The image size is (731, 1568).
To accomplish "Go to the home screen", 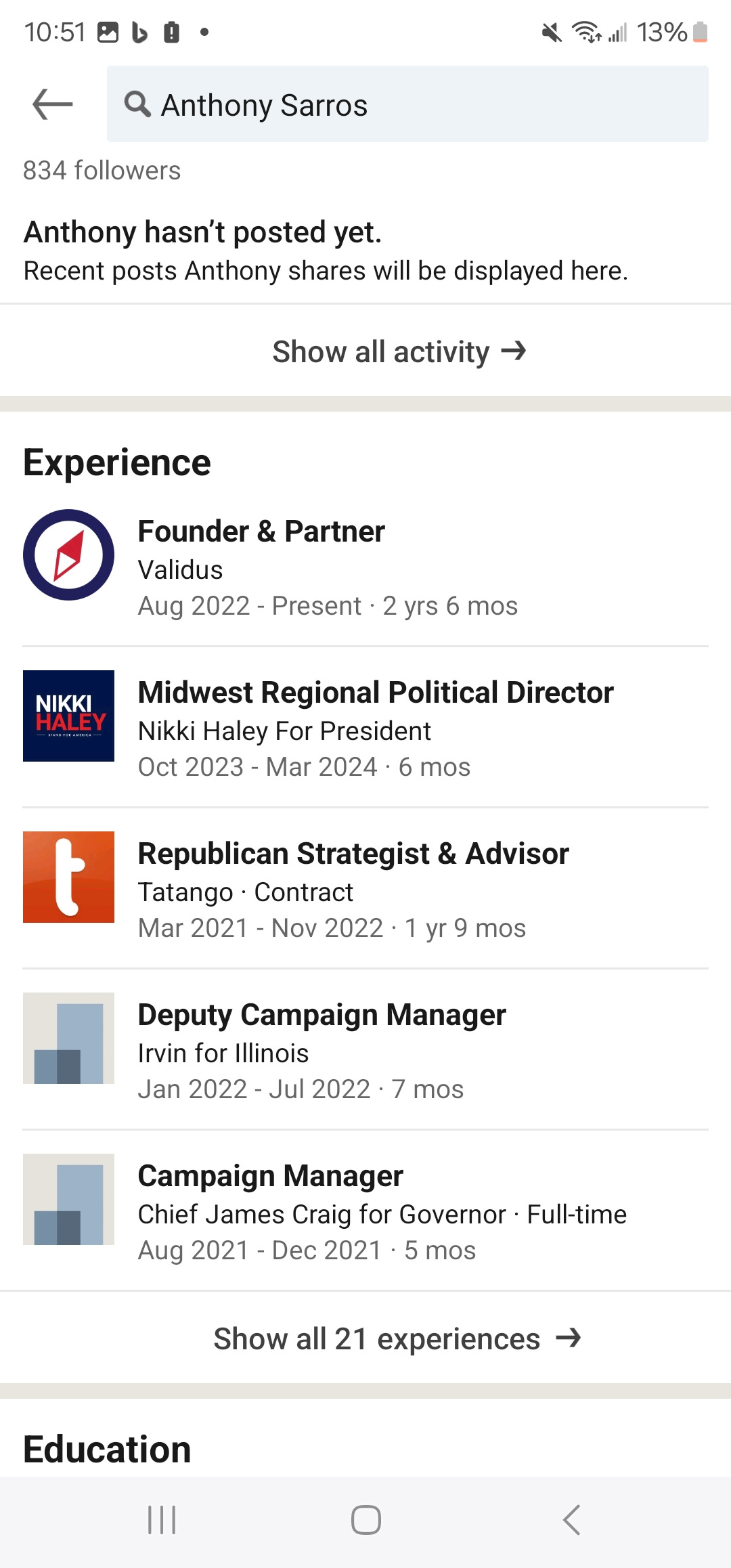I will click(x=365, y=1520).
